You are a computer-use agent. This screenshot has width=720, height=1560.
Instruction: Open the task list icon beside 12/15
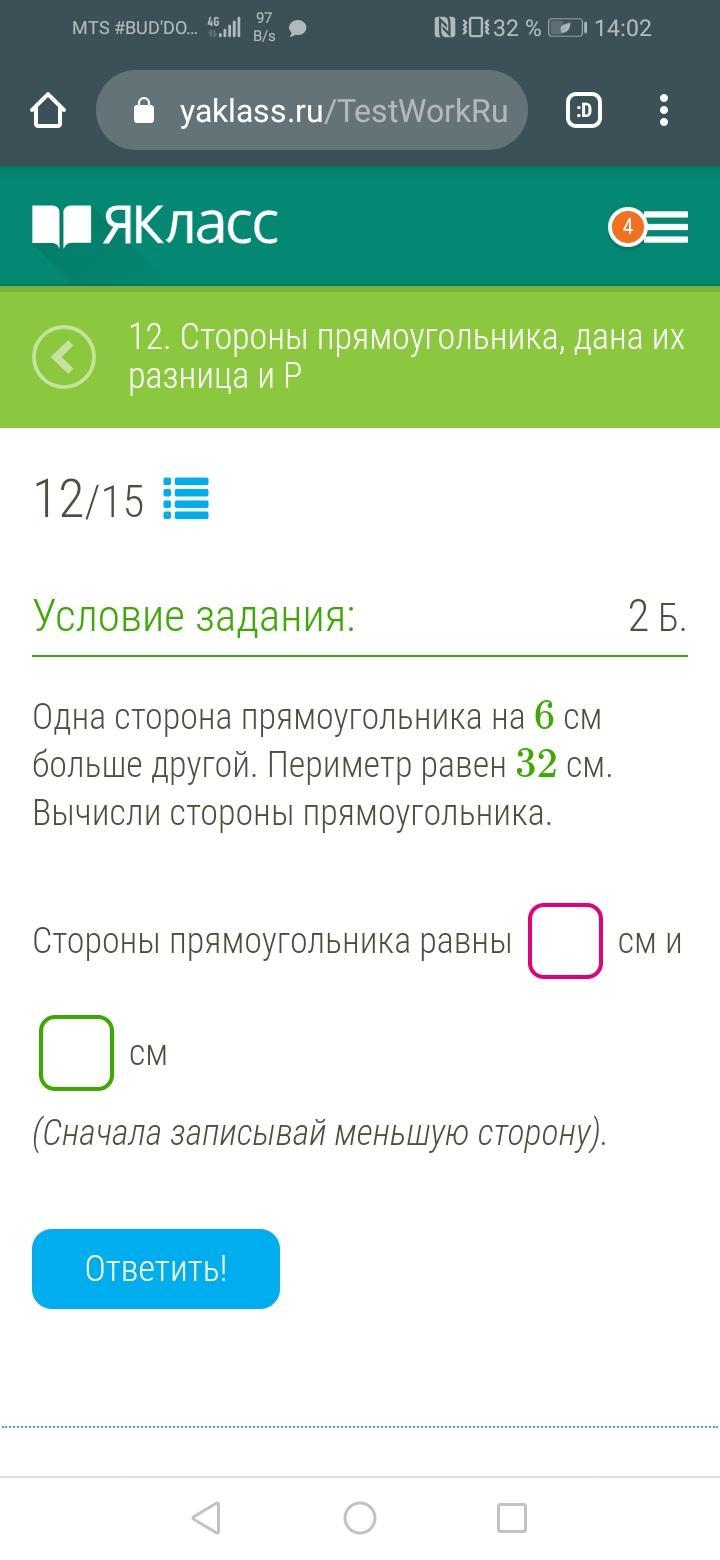click(186, 498)
